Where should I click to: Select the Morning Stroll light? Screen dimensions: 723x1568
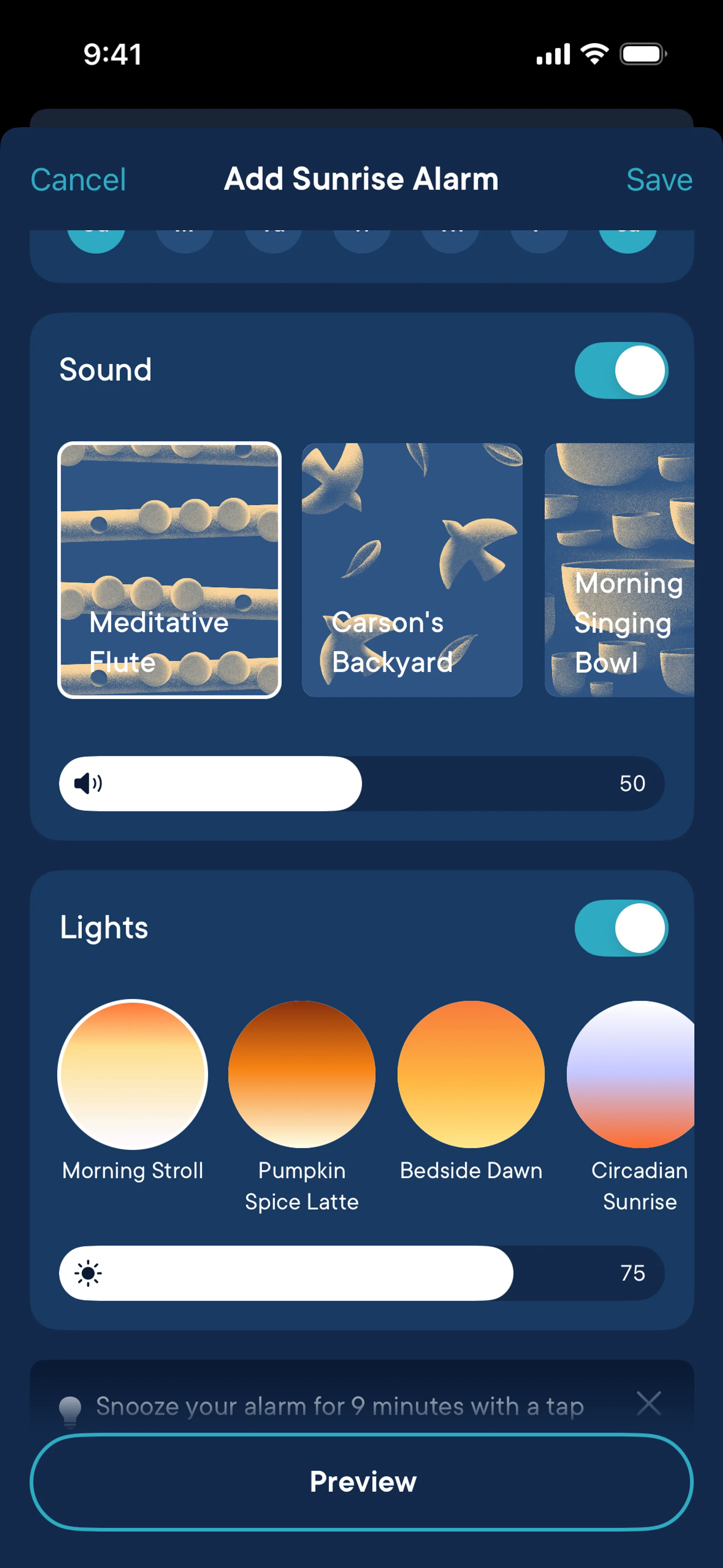(x=133, y=1074)
